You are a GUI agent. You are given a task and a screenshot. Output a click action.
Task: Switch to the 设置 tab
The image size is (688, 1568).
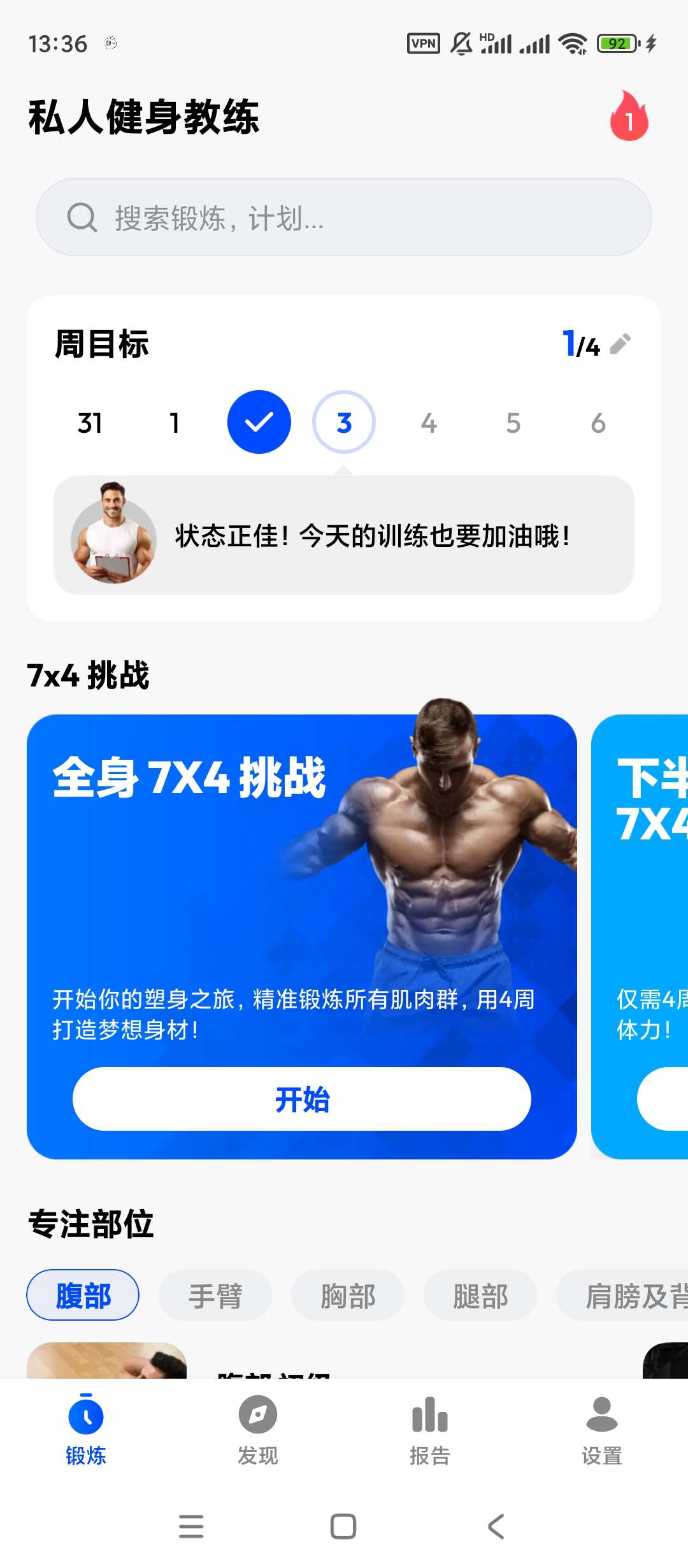pos(602,1430)
